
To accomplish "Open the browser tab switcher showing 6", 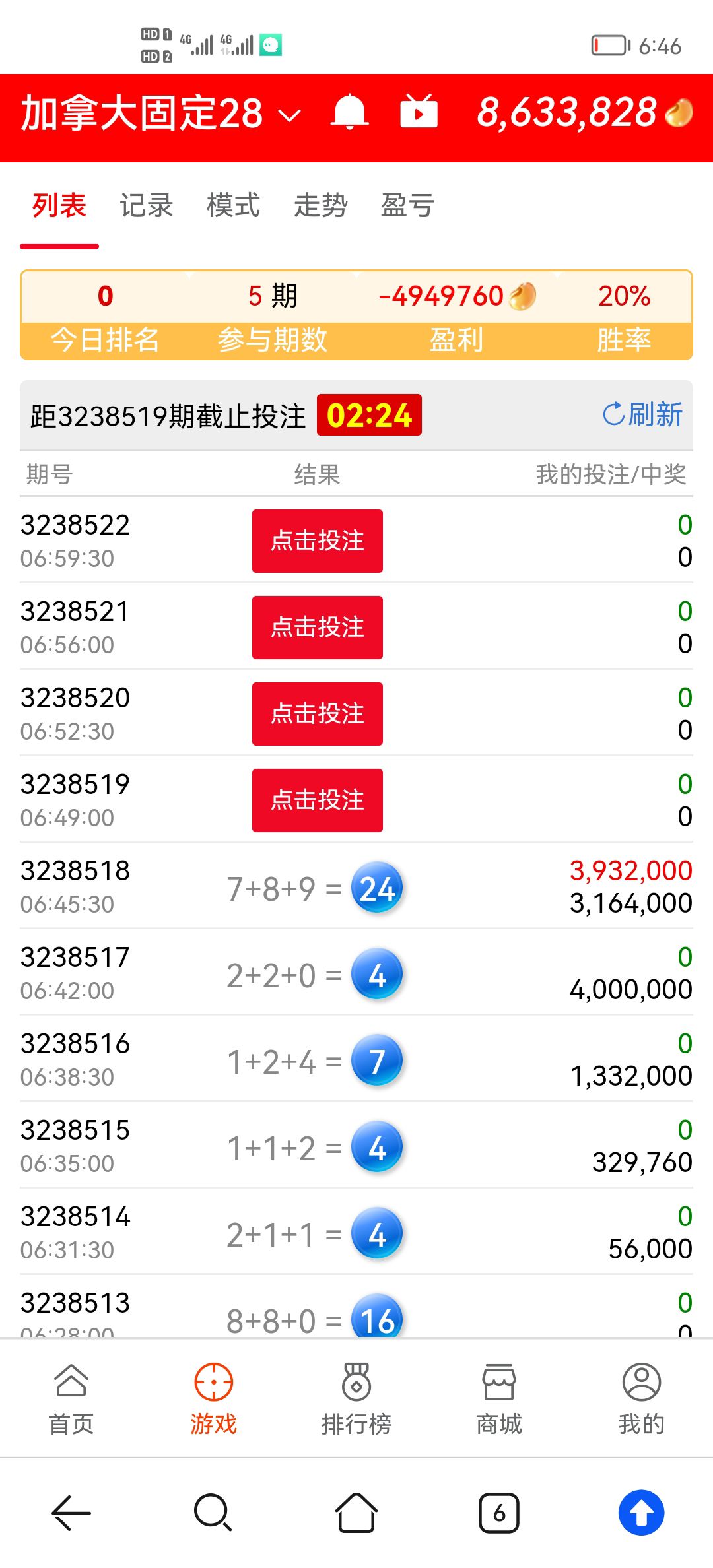I will tap(499, 1513).
